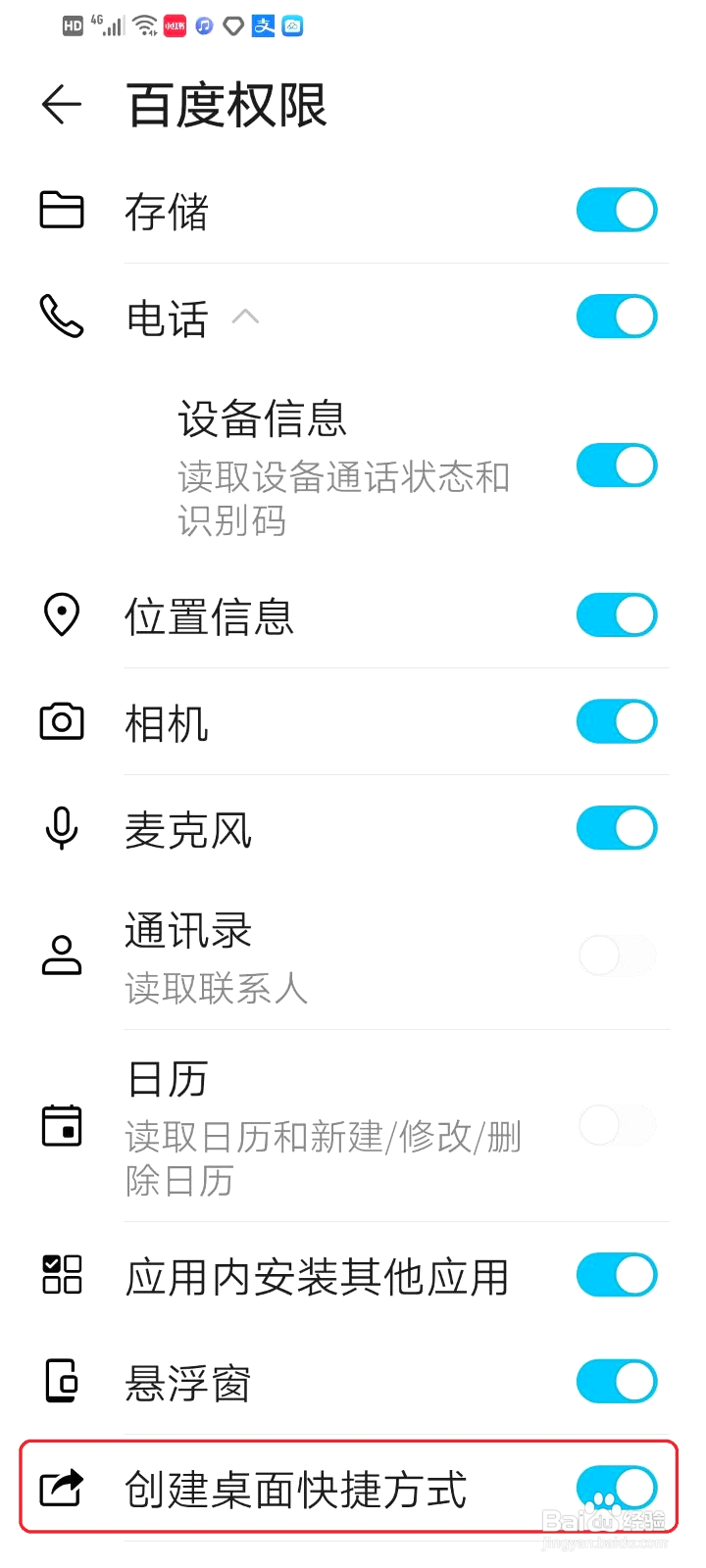Viewport: 706px width, 1568px height.
Task: Turn off the 存储 permission switch
Action: 617,211
